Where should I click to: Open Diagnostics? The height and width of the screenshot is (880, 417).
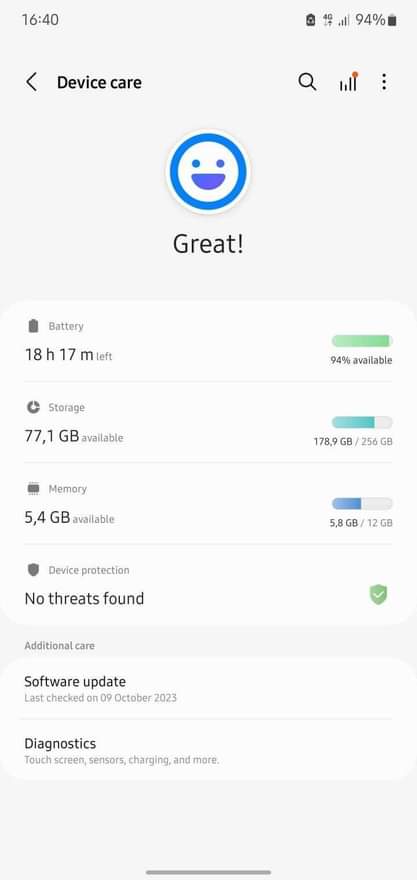[x=208, y=750]
